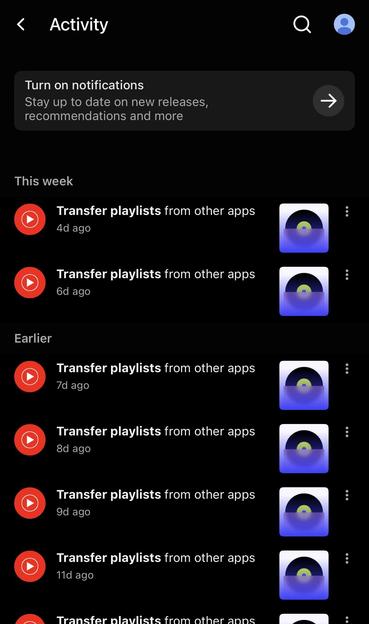This screenshot has height=624, width=369.
Task: Open the search icon
Action: (302, 25)
